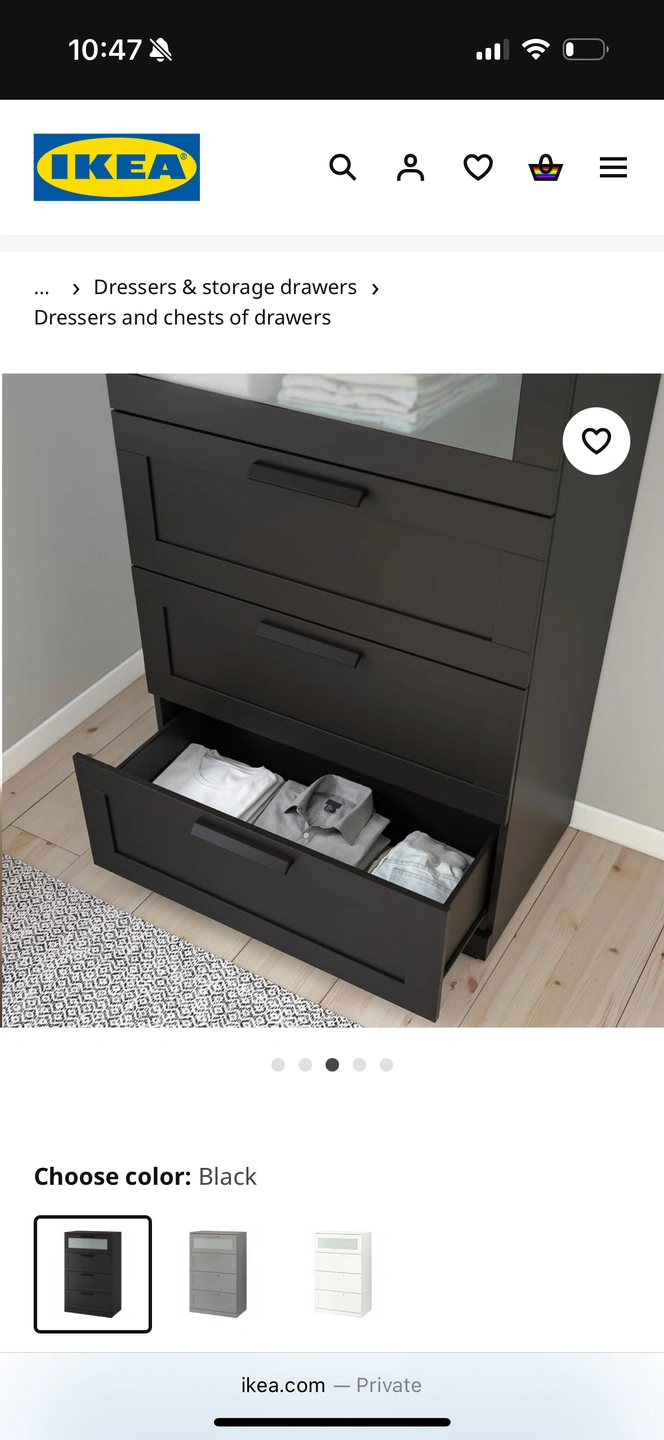Select the gray color option

click(x=218, y=1274)
